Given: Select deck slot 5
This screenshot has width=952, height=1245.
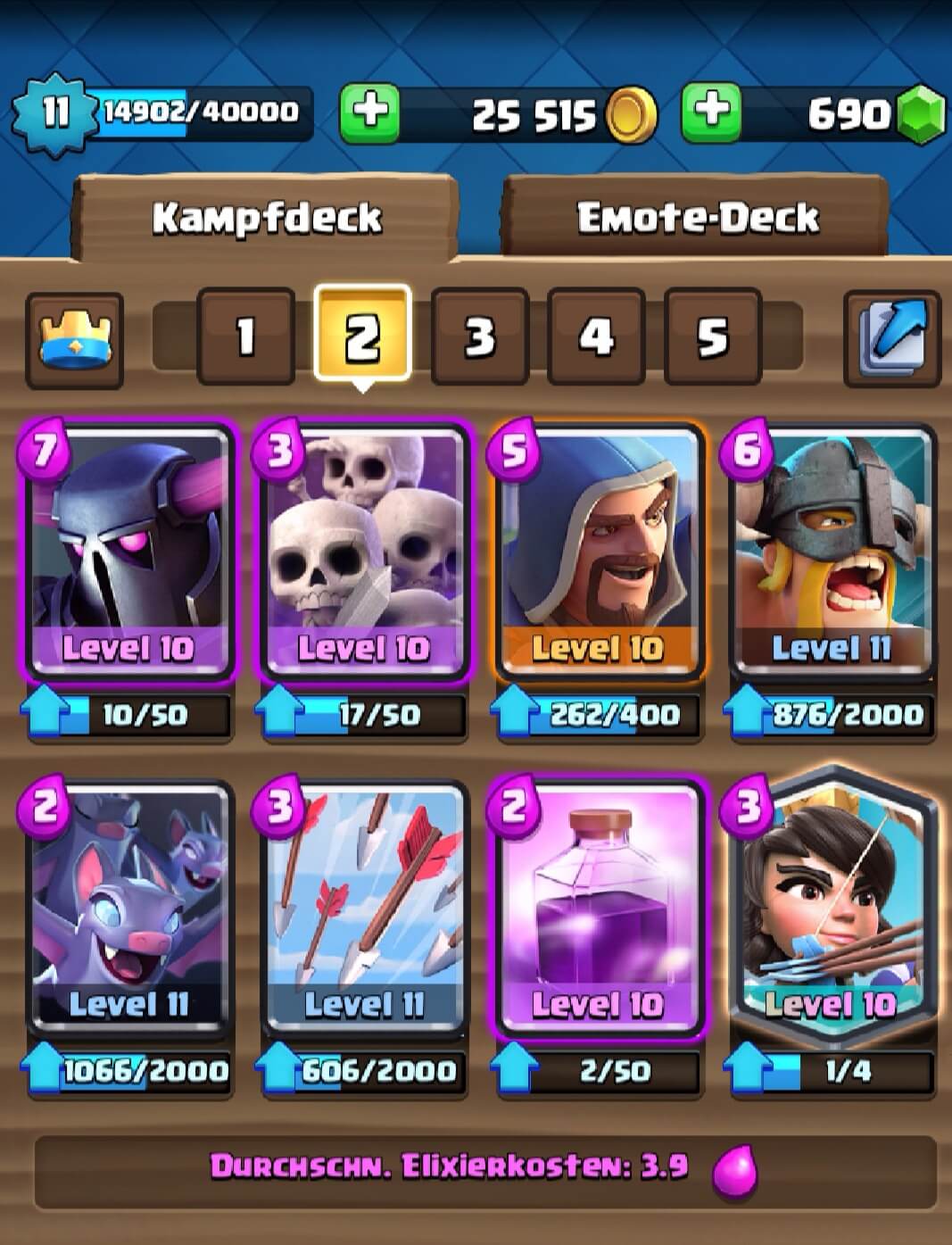Looking at the screenshot, I should pyautogui.click(x=712, y=336).
